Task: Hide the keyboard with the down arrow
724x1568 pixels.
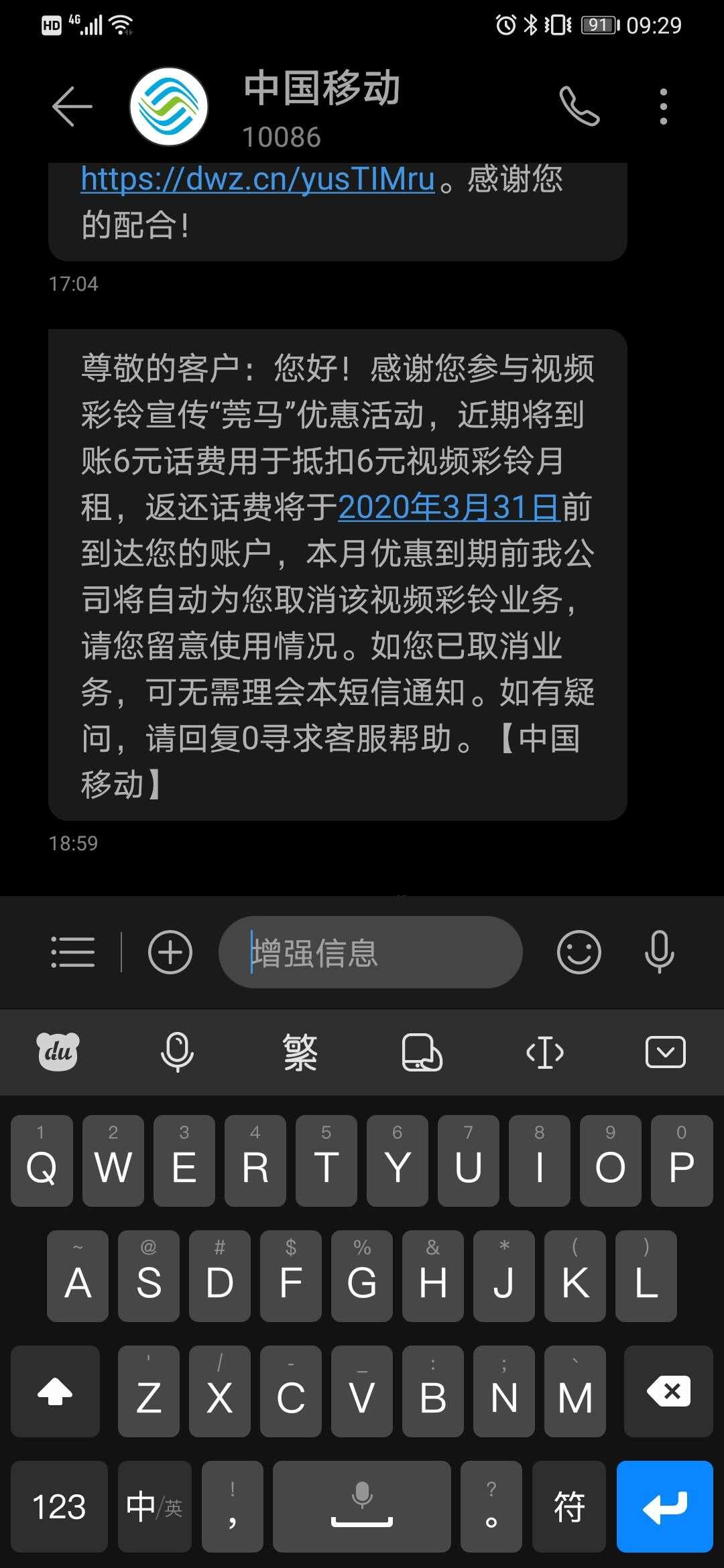Action: (x=665, y=1052)
